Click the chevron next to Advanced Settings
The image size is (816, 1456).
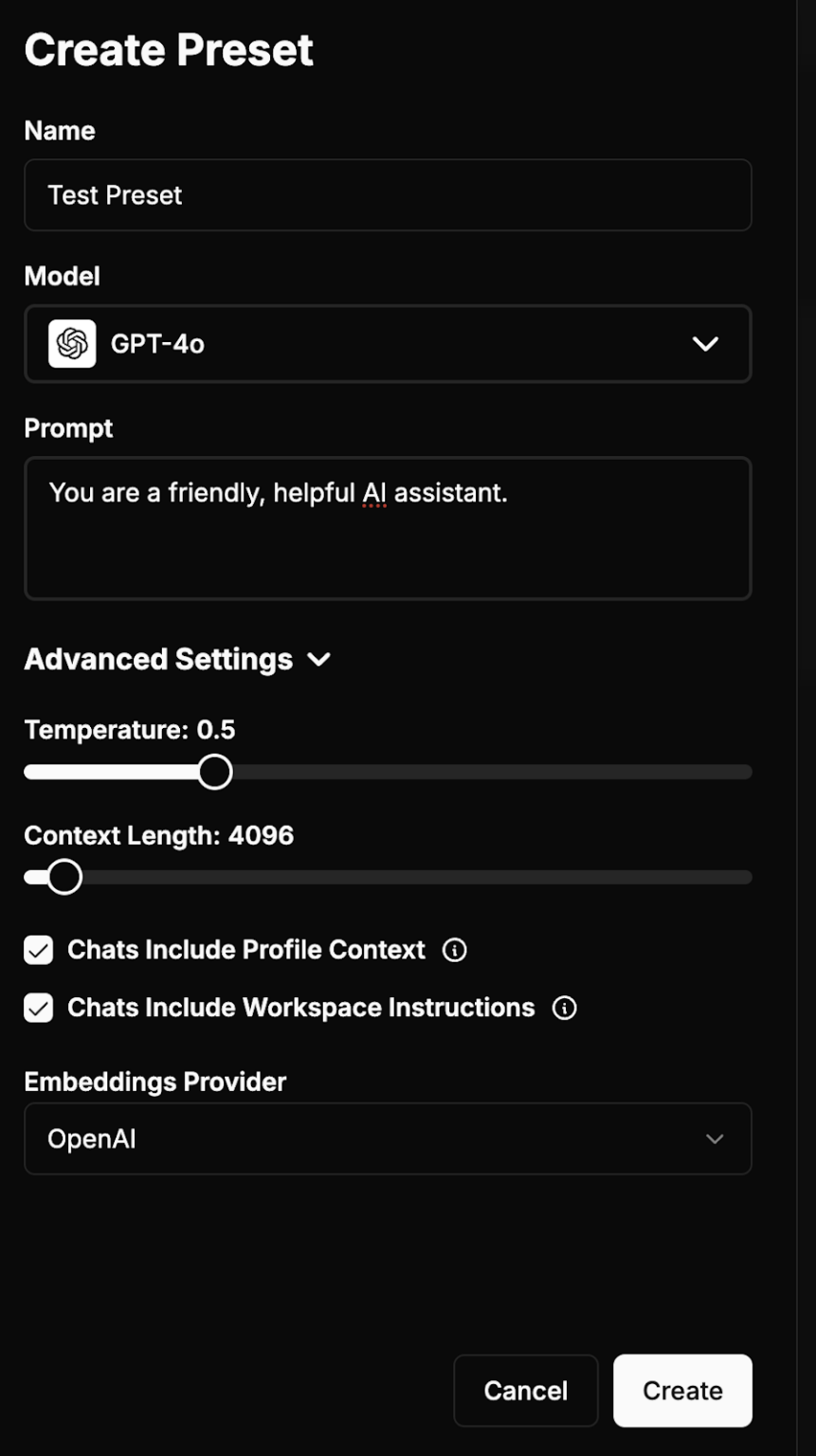click(x=319, y=660)
